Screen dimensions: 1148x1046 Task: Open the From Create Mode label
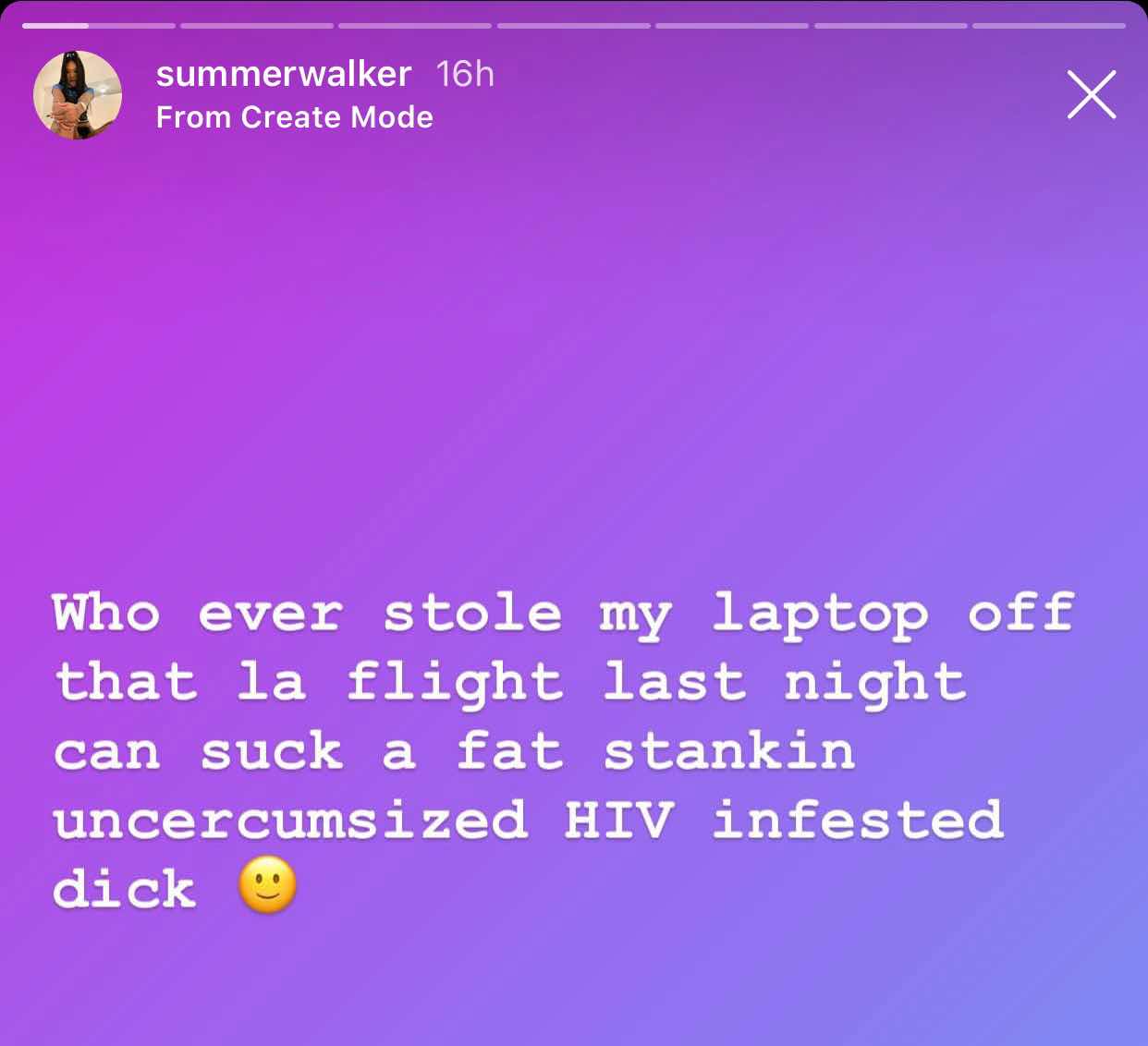(x=294, y=117)
